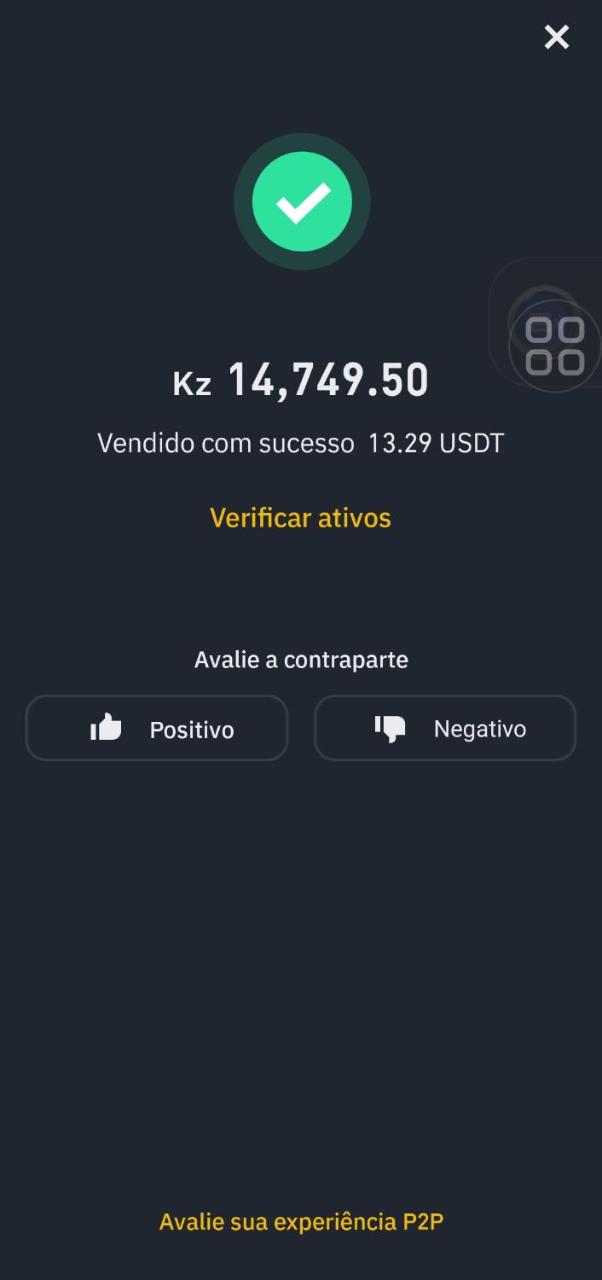Screen dimensions: 602x1280
Task: Tap the floating grid shortcut button
Action: tap(555, 345)
